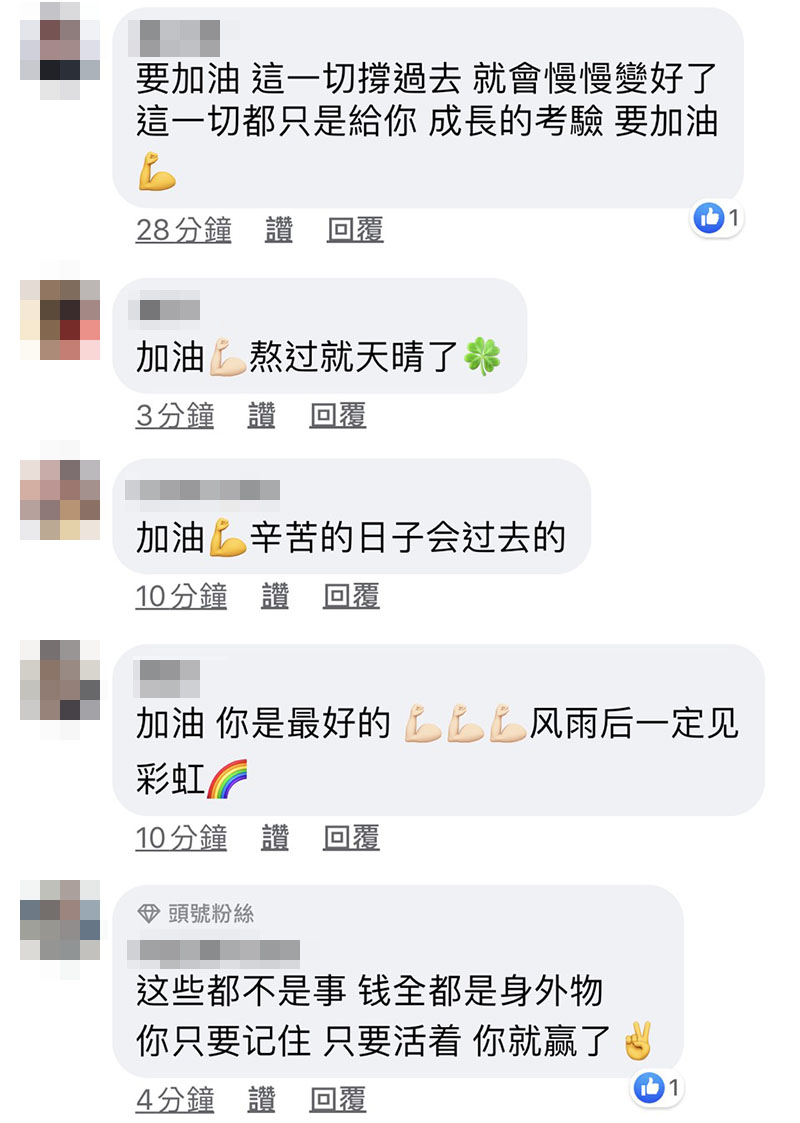Like the comment 辛苦的日子会过去的

[275, 597]
